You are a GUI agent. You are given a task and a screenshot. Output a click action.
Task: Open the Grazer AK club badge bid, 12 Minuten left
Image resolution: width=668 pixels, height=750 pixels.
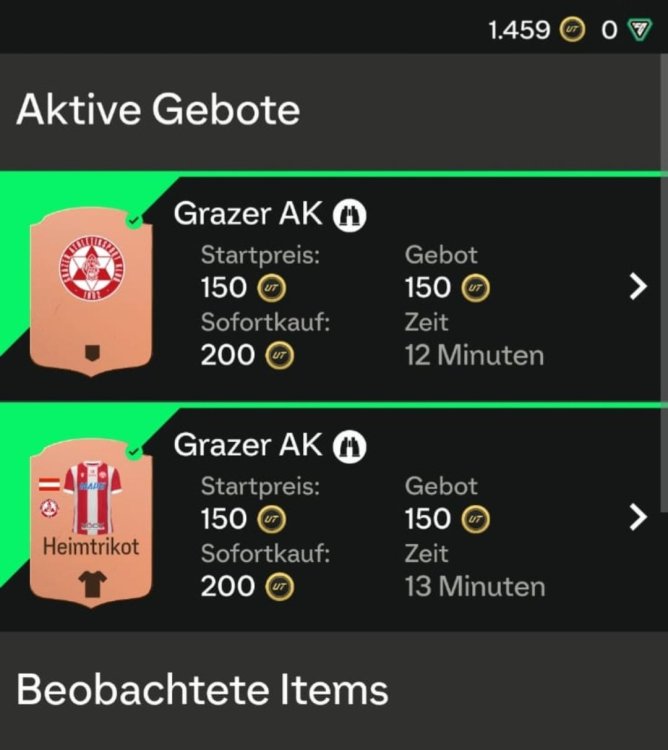pyautogui.click(x=638, y=287)
